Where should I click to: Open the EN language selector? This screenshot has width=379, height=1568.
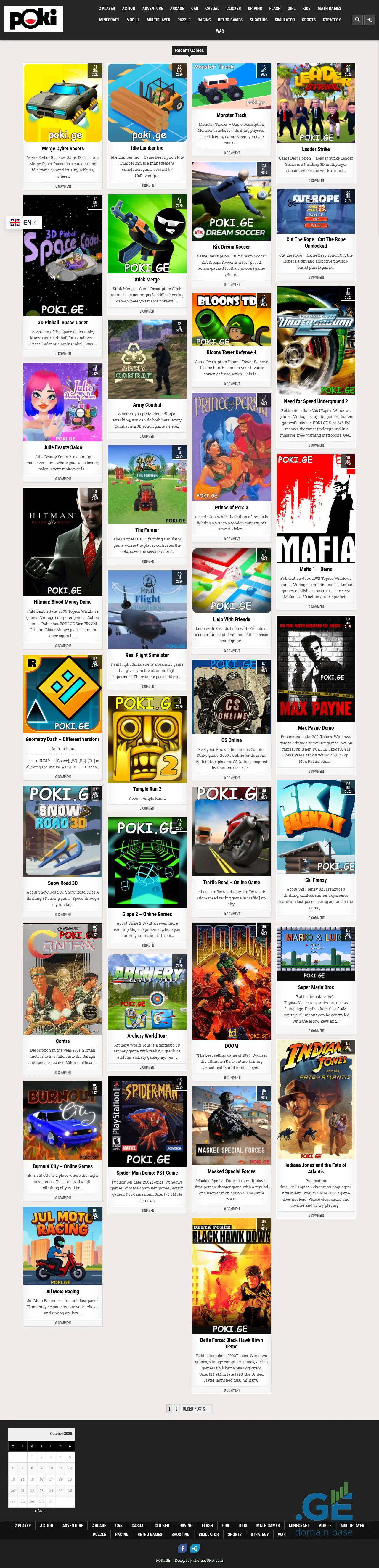click(24, 223)
